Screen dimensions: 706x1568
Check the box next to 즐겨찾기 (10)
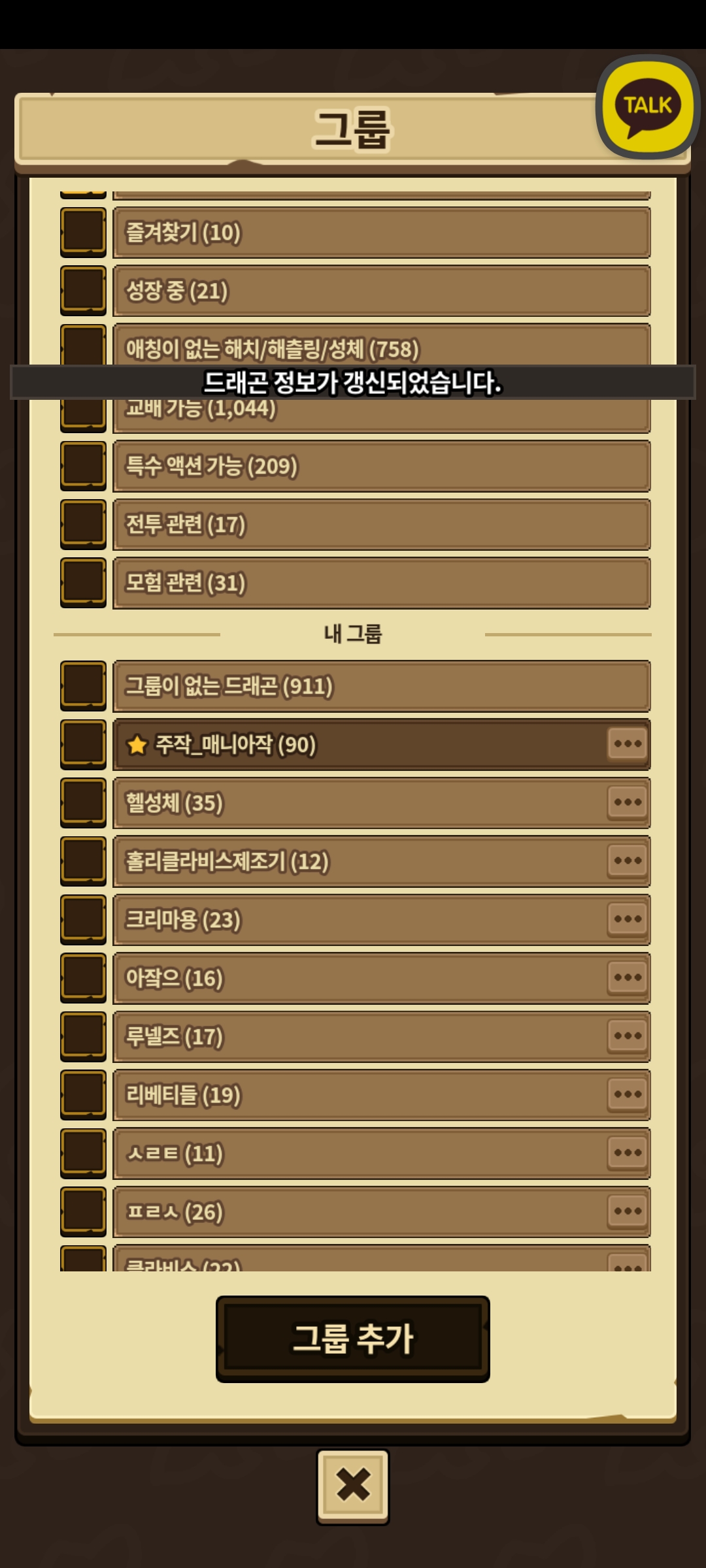83,233
